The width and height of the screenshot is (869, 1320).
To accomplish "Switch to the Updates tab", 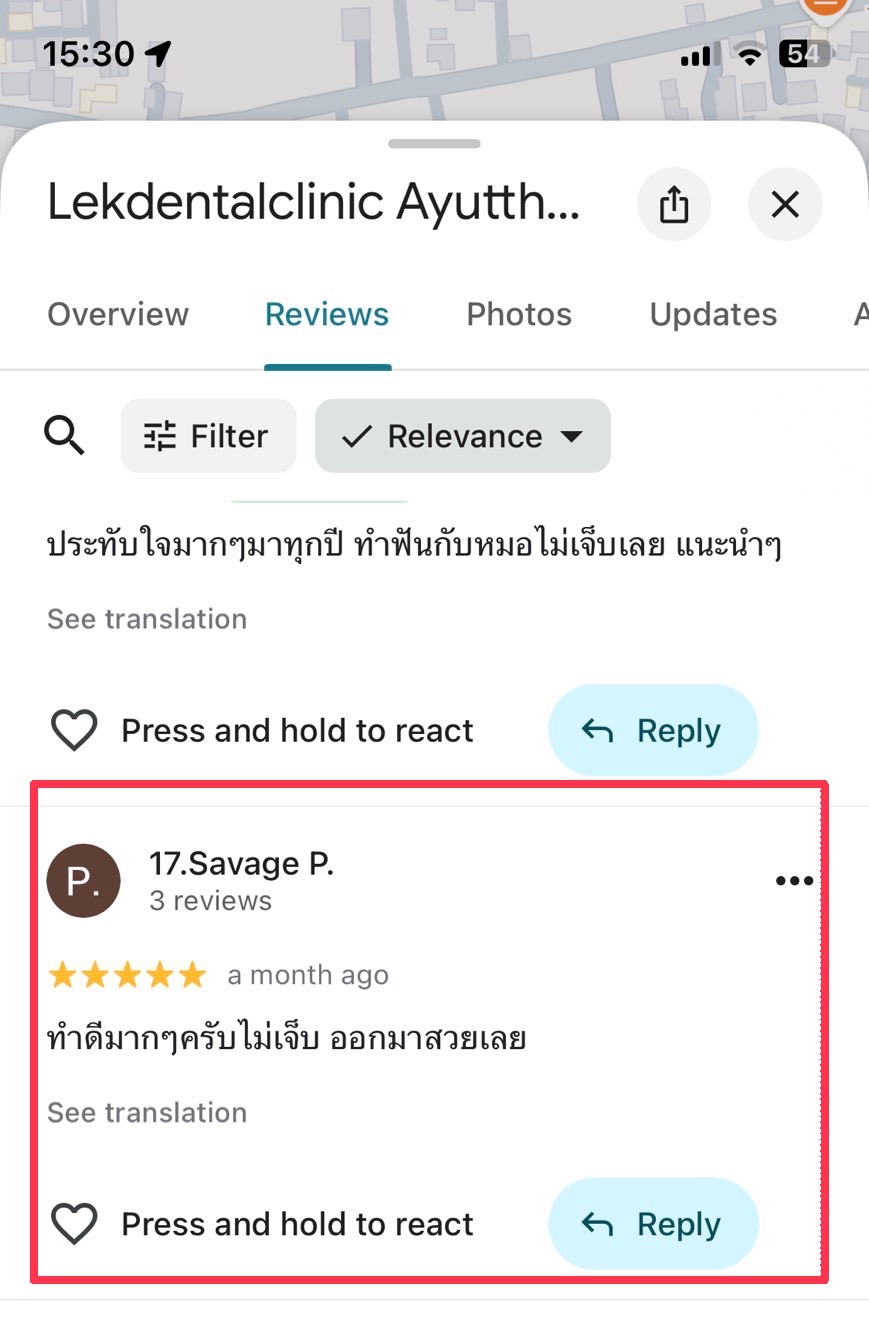I will click(713, 314).
